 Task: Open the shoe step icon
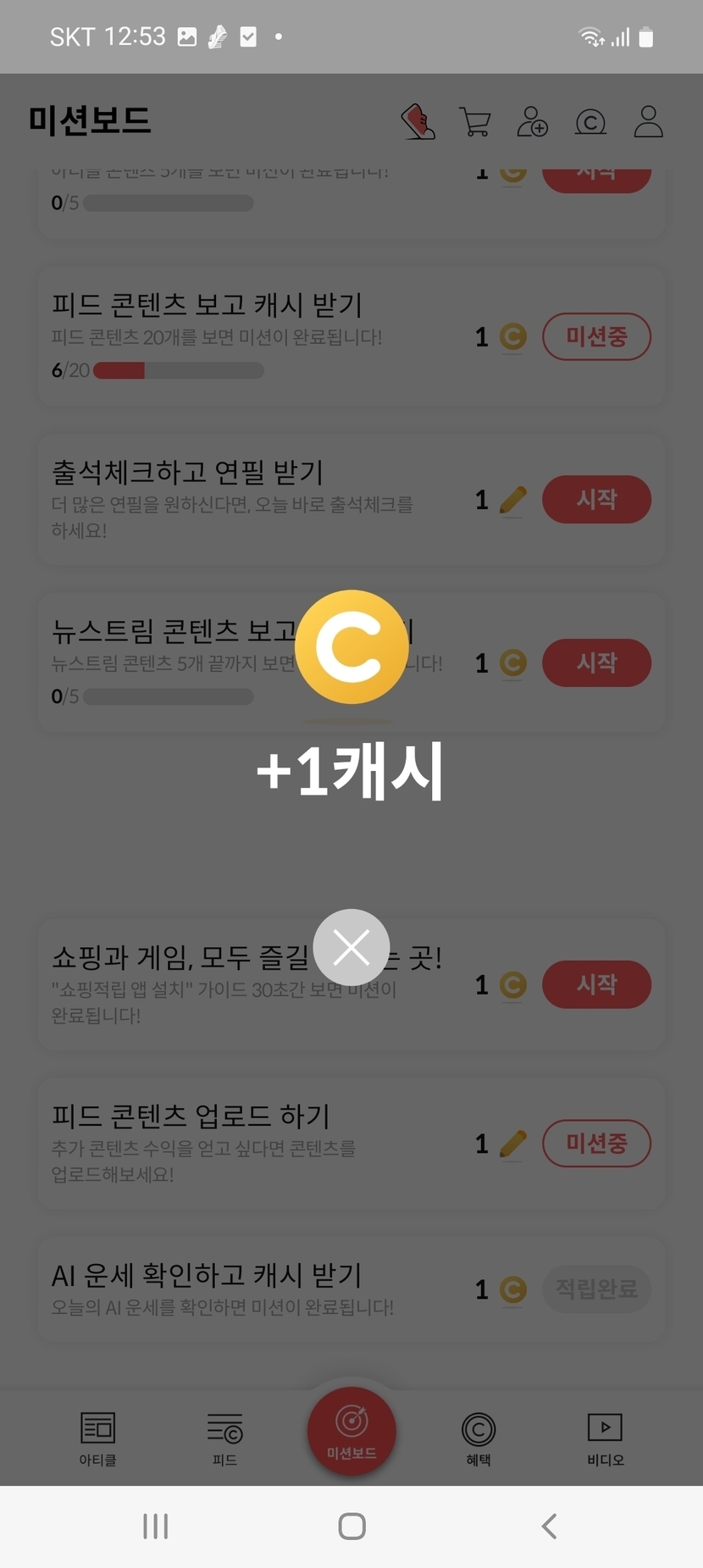click(418, 122)
